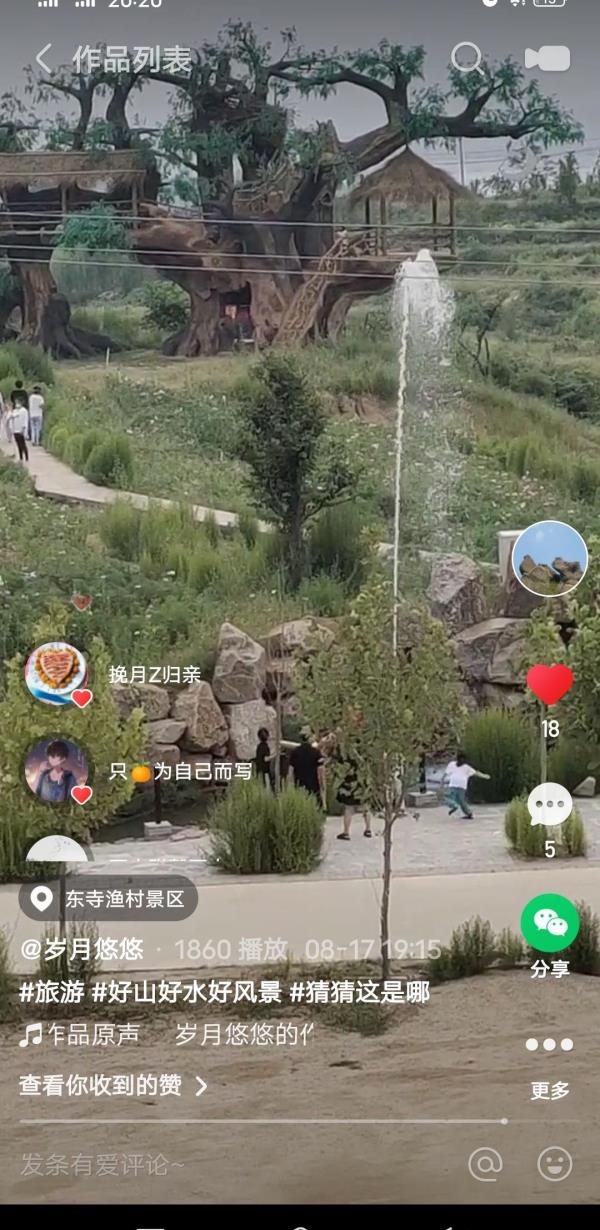Viewport: 600px width, 1230px height.
Task: Open the #猜猜这是哪 hashtag
Action: (x=360, y=993)
